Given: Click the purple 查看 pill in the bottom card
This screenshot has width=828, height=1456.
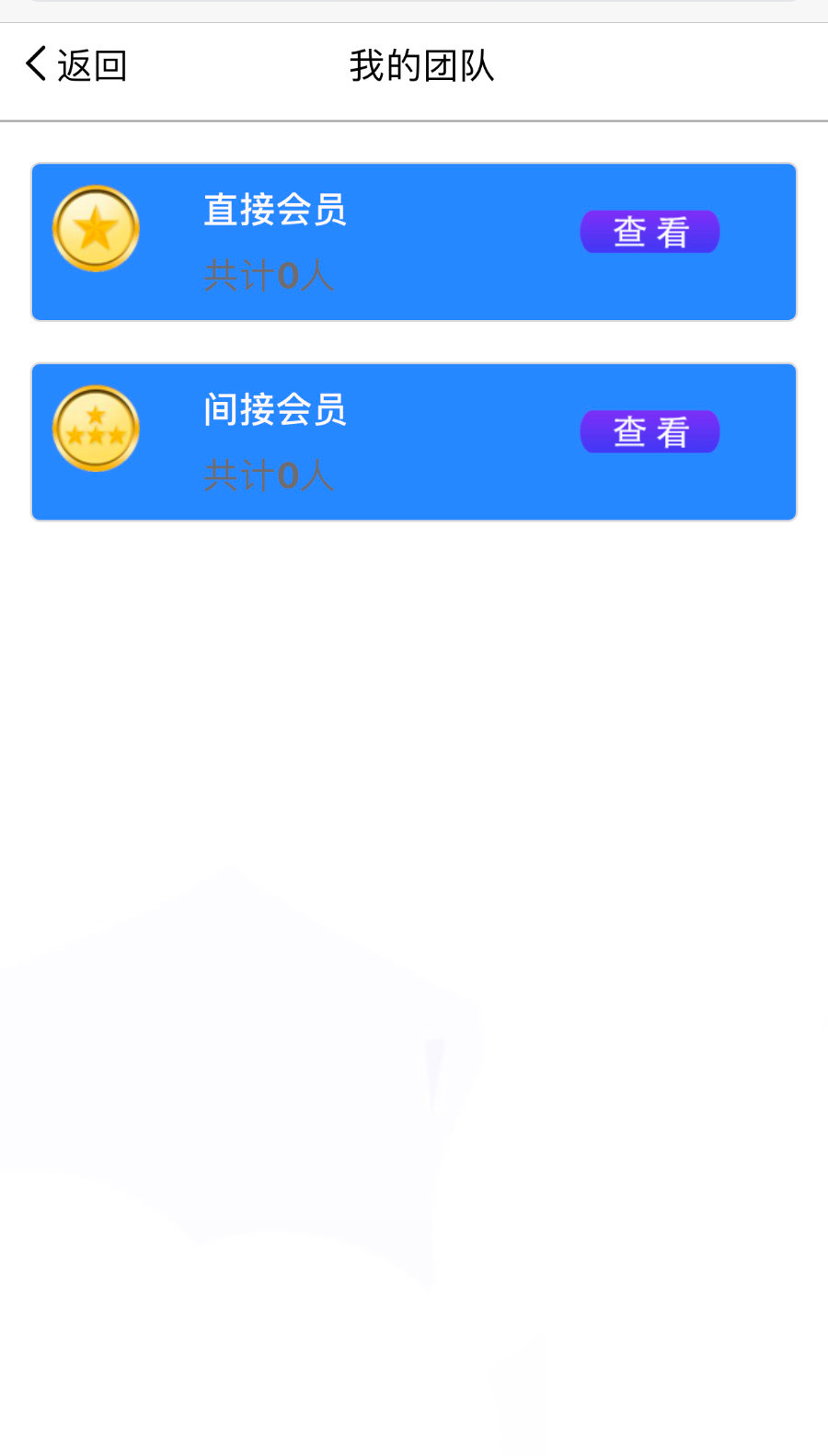Looking at the screenshot, I should (650, 431).
